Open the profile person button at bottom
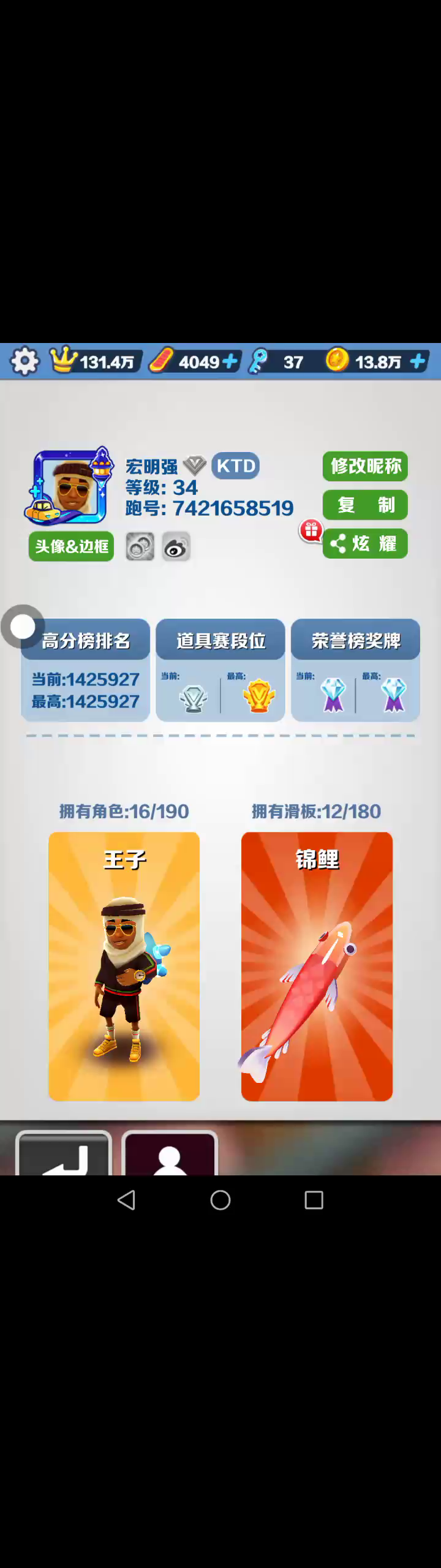The width and height of the screenshot is (441, 1568). (x=170, y=1155)
